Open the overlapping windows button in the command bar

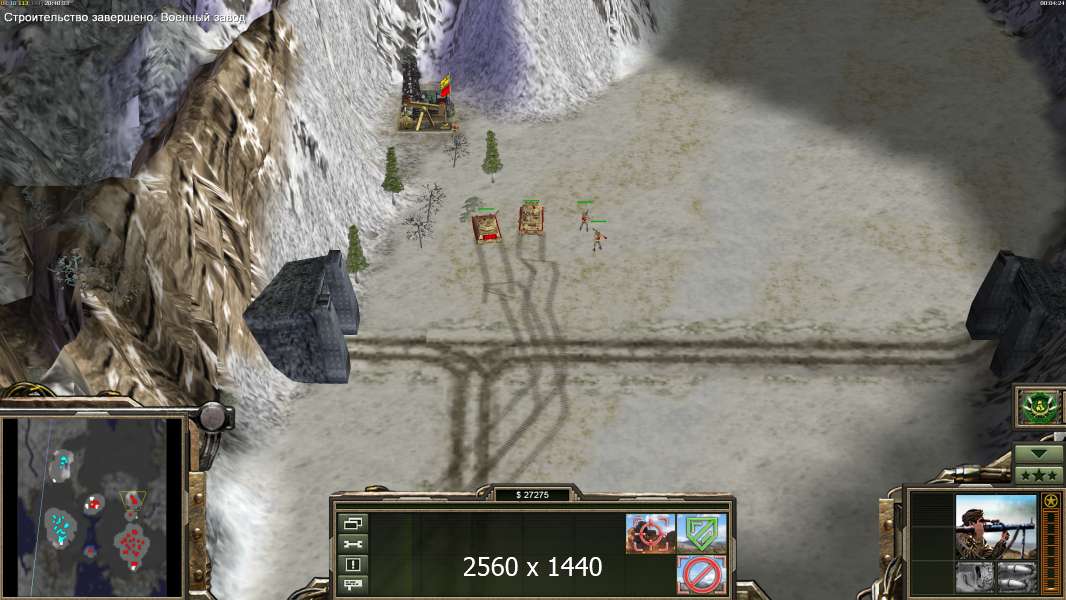[x=353, y=524]
